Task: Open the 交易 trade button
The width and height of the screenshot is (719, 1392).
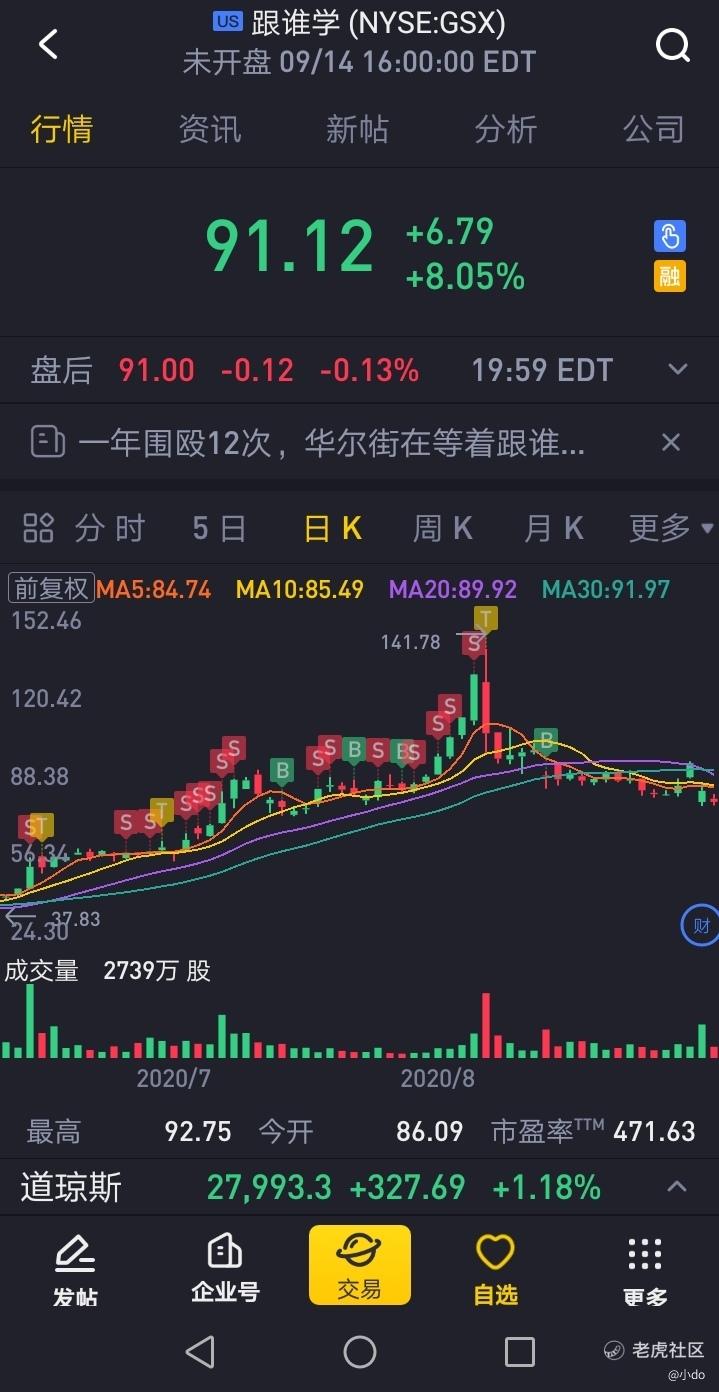Action: [x=359, y=1266]
